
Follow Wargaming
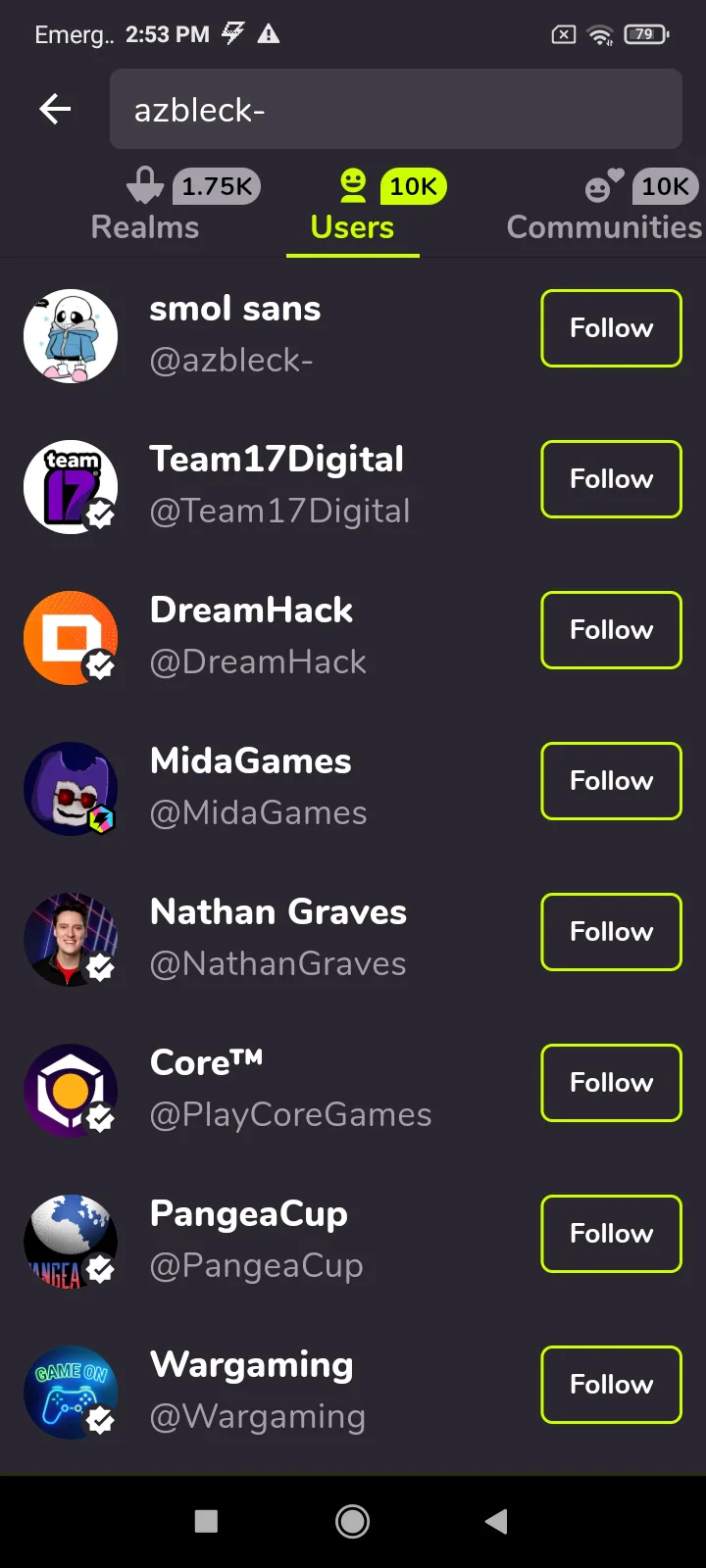[x=611, y=1385]
